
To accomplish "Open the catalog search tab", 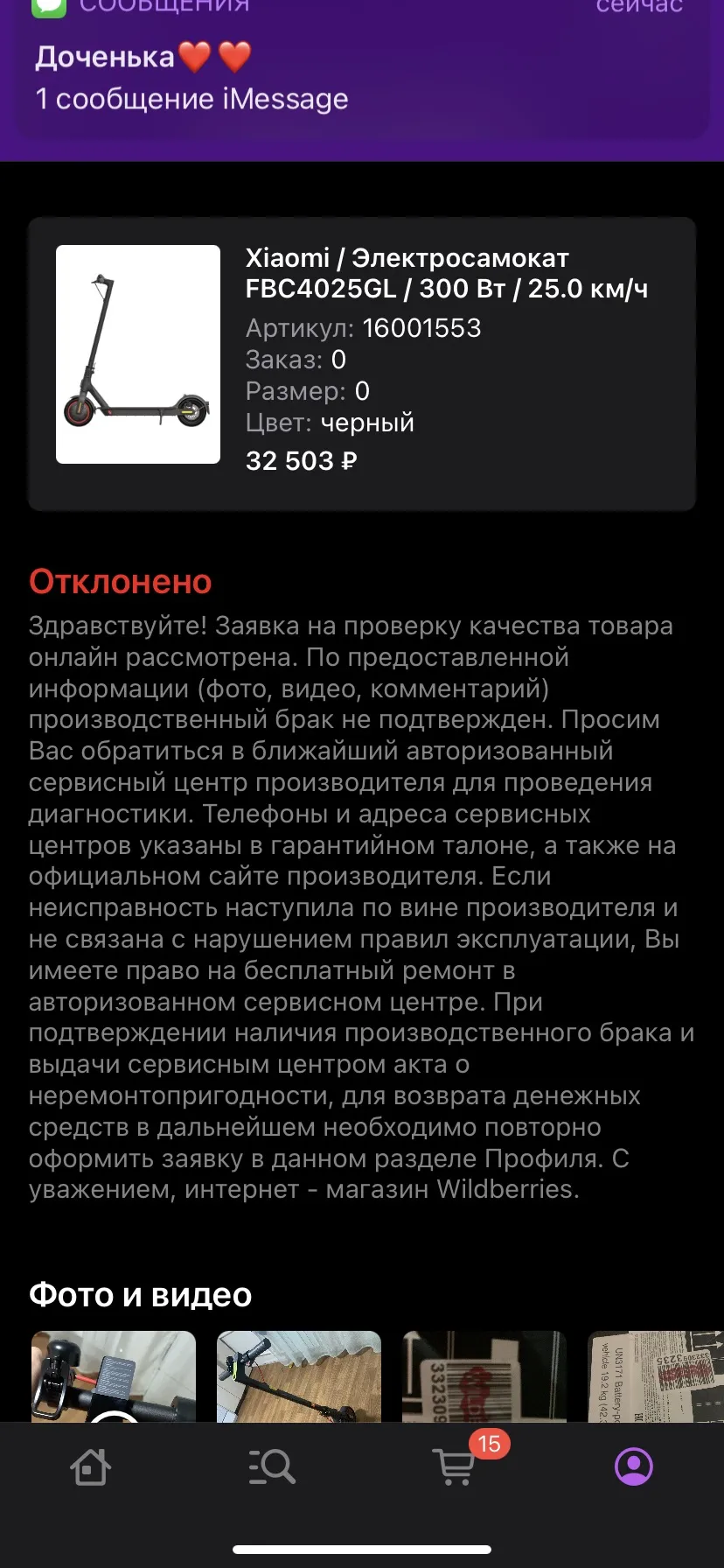I will click(x=271, y=1467).
